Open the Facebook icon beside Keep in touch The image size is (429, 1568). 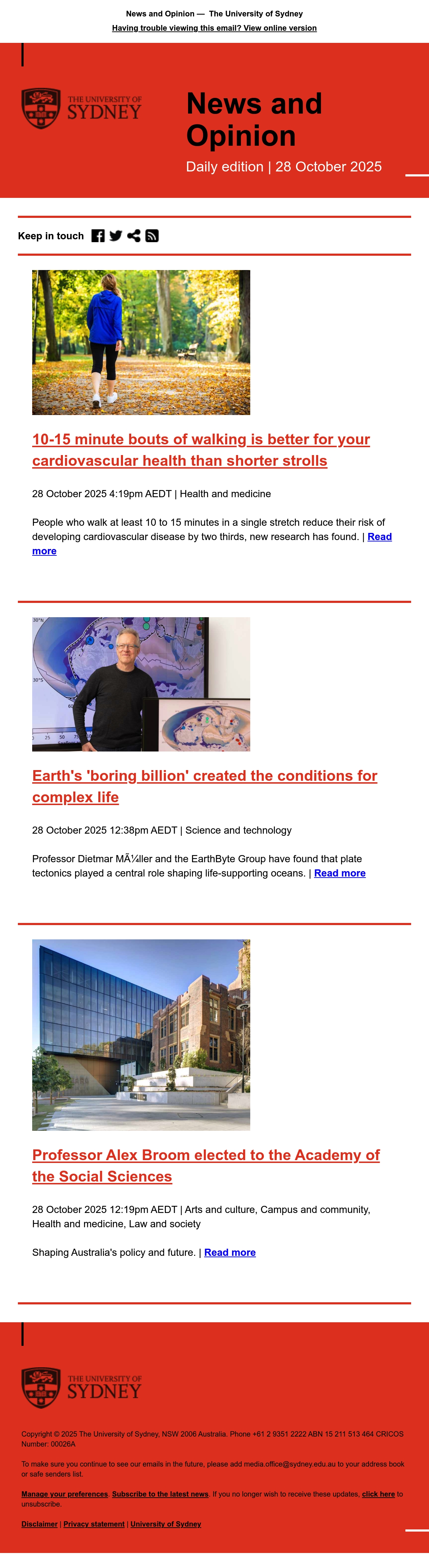tap(98, 236)
